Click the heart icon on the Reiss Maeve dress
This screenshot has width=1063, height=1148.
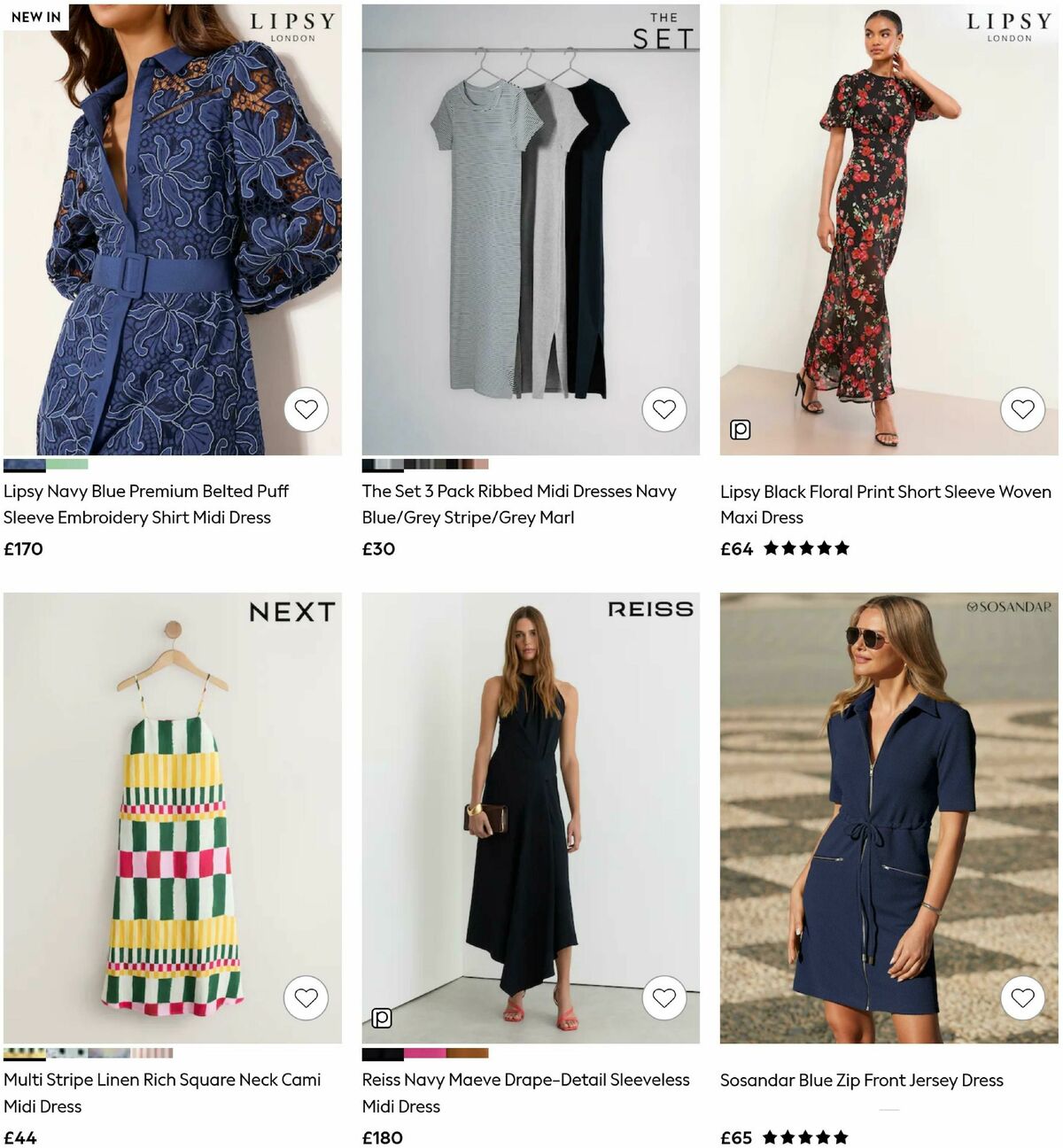(x=663, y=997)
